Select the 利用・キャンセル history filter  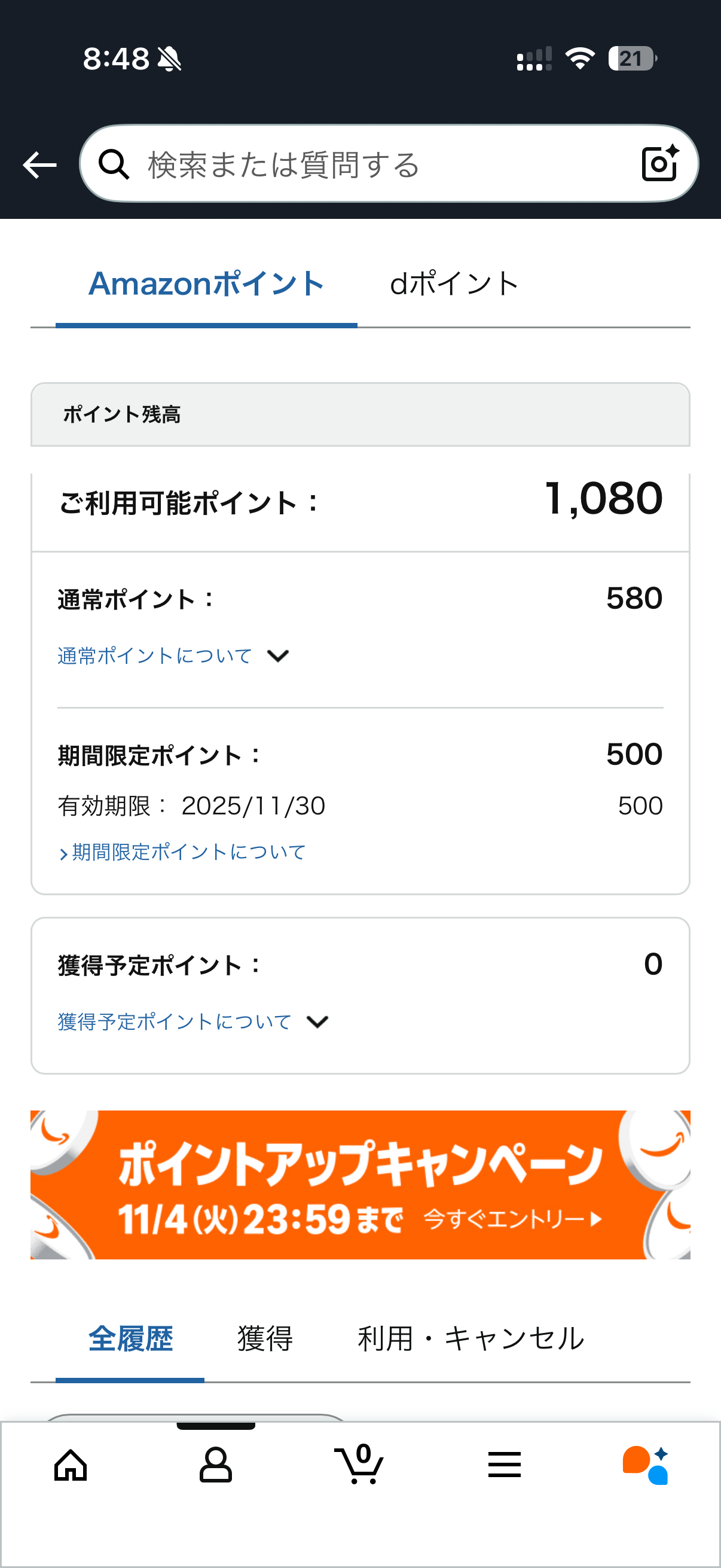(471, 1339)
